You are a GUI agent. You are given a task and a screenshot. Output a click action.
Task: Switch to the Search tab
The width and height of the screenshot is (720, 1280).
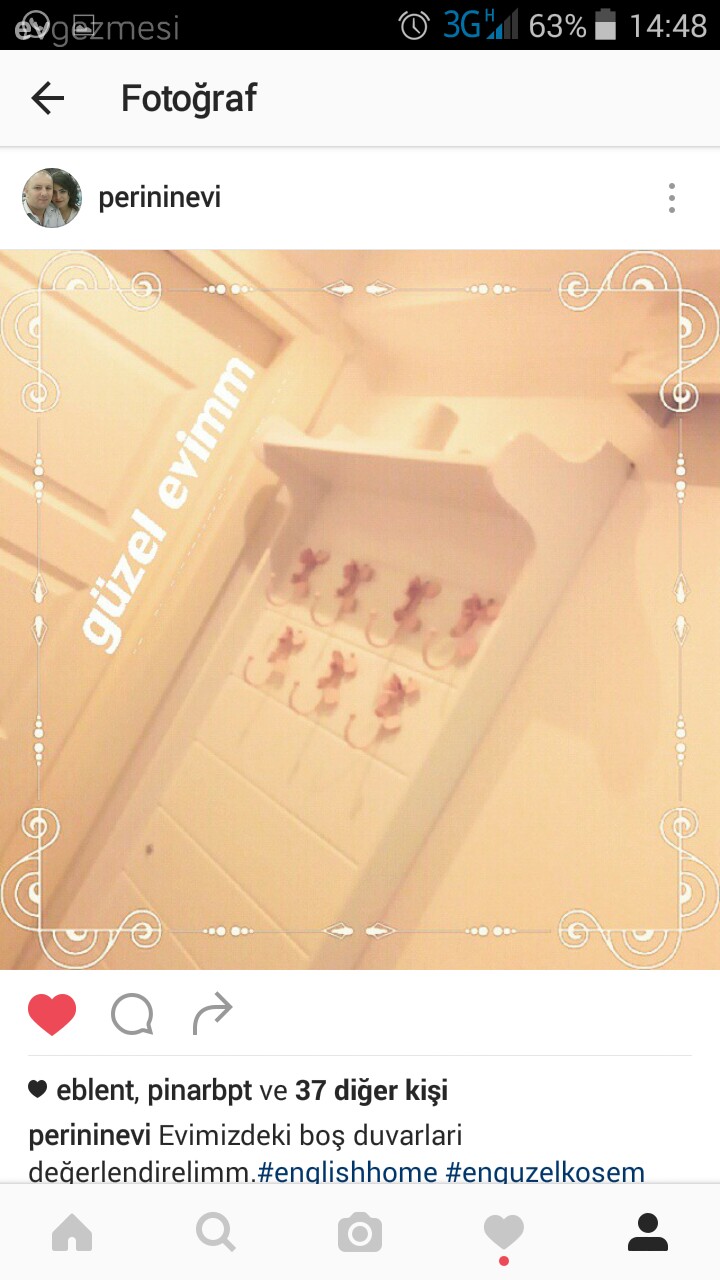click(216, 1233)
